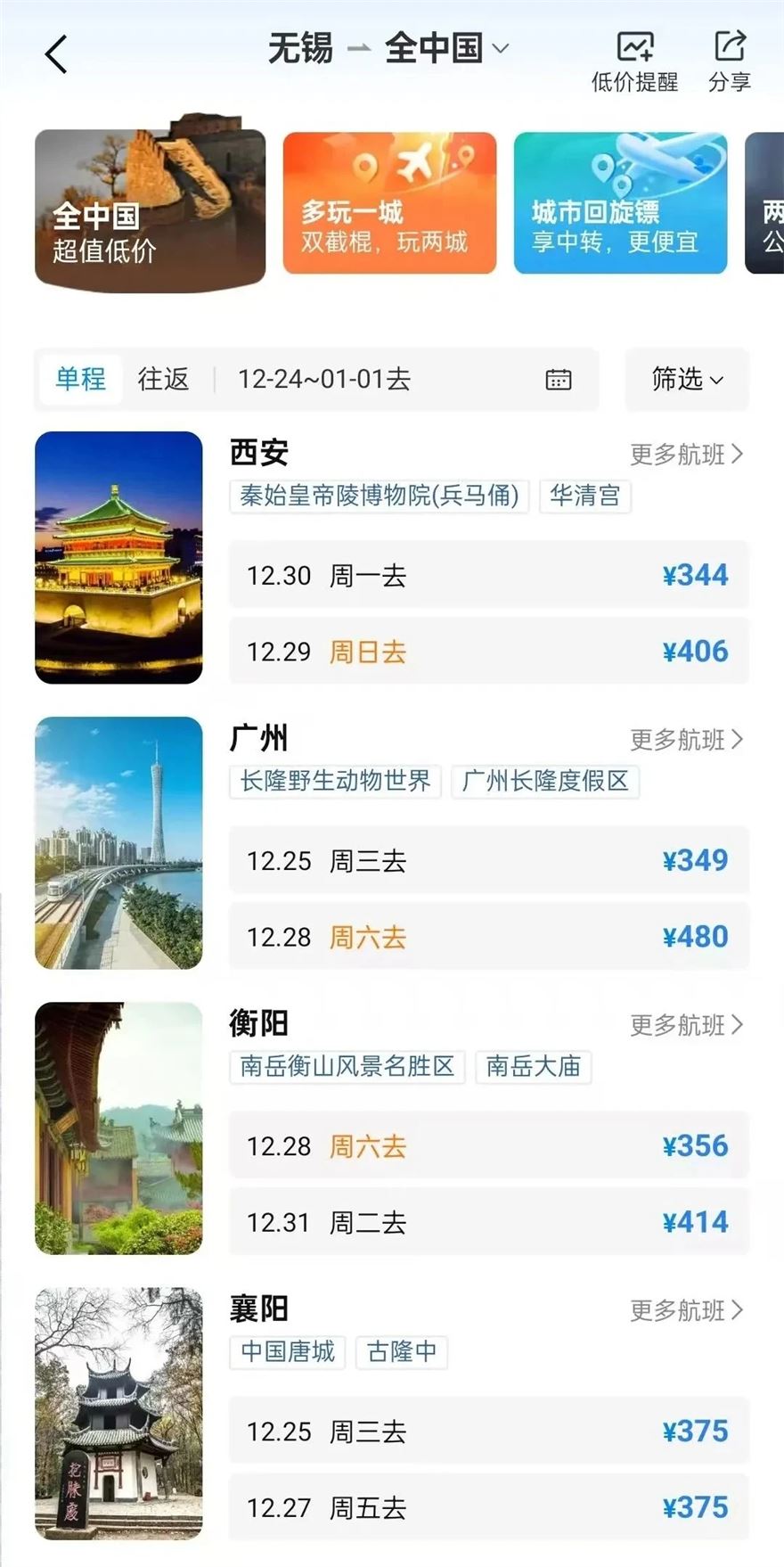
Task: View 更多航班 for 西安
Action: click(686, 455)
